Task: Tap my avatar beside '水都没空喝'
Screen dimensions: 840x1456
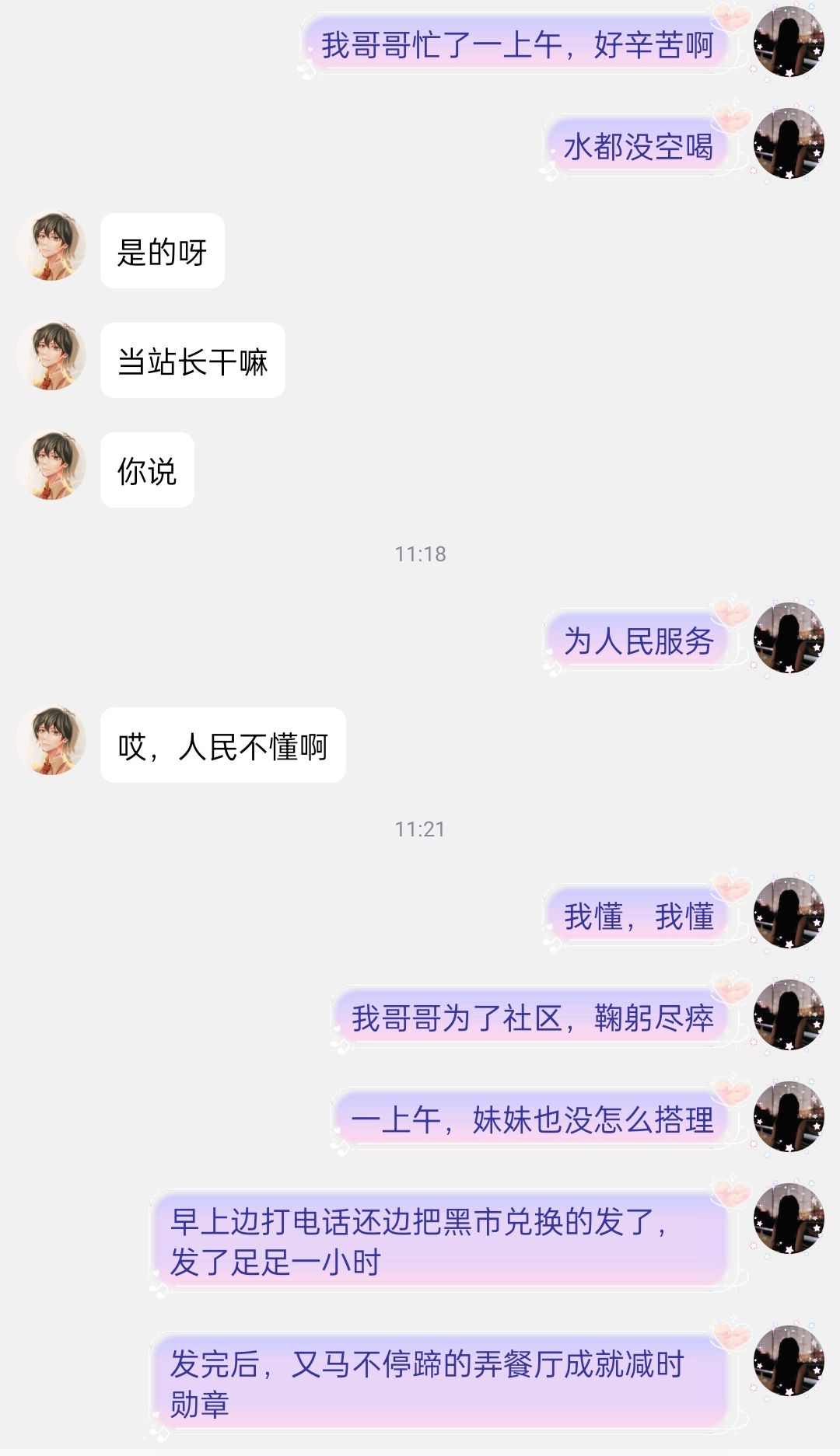Action: coord(789,144)
